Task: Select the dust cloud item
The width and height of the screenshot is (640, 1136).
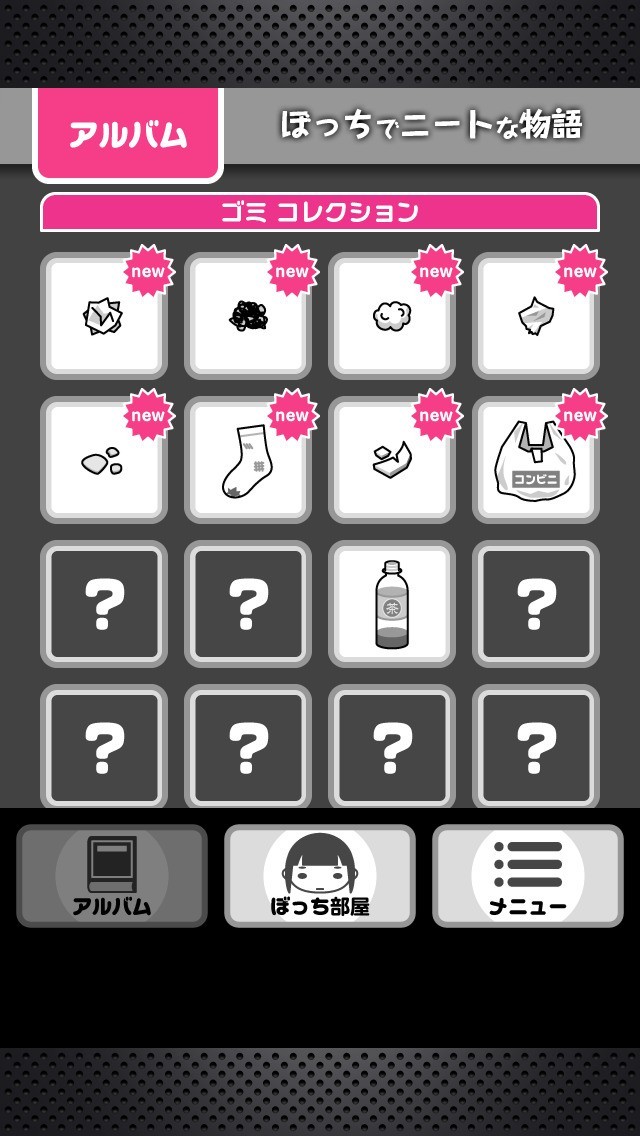Action: [392, 317]
